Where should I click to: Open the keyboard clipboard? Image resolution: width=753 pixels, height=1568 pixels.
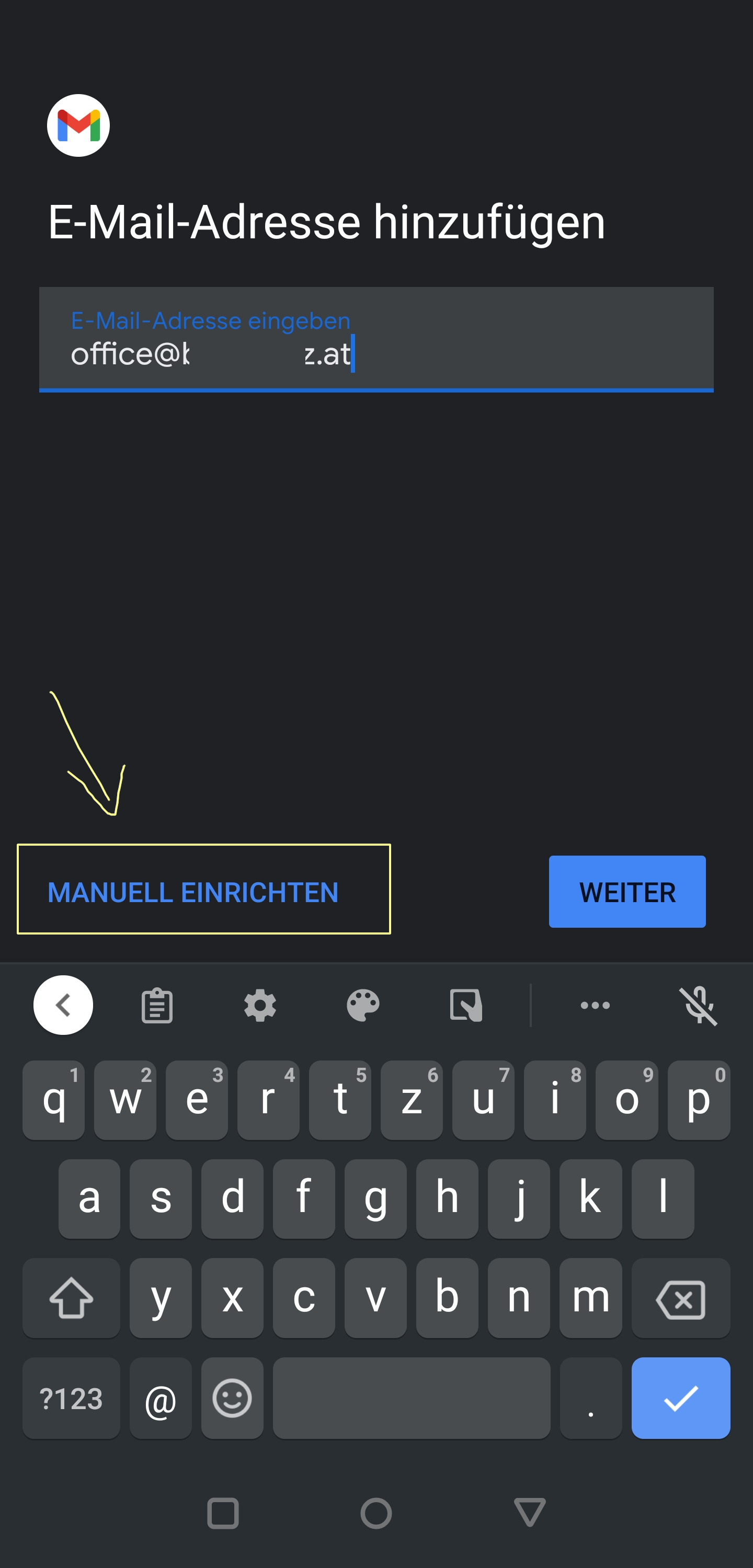[157, 1006]
